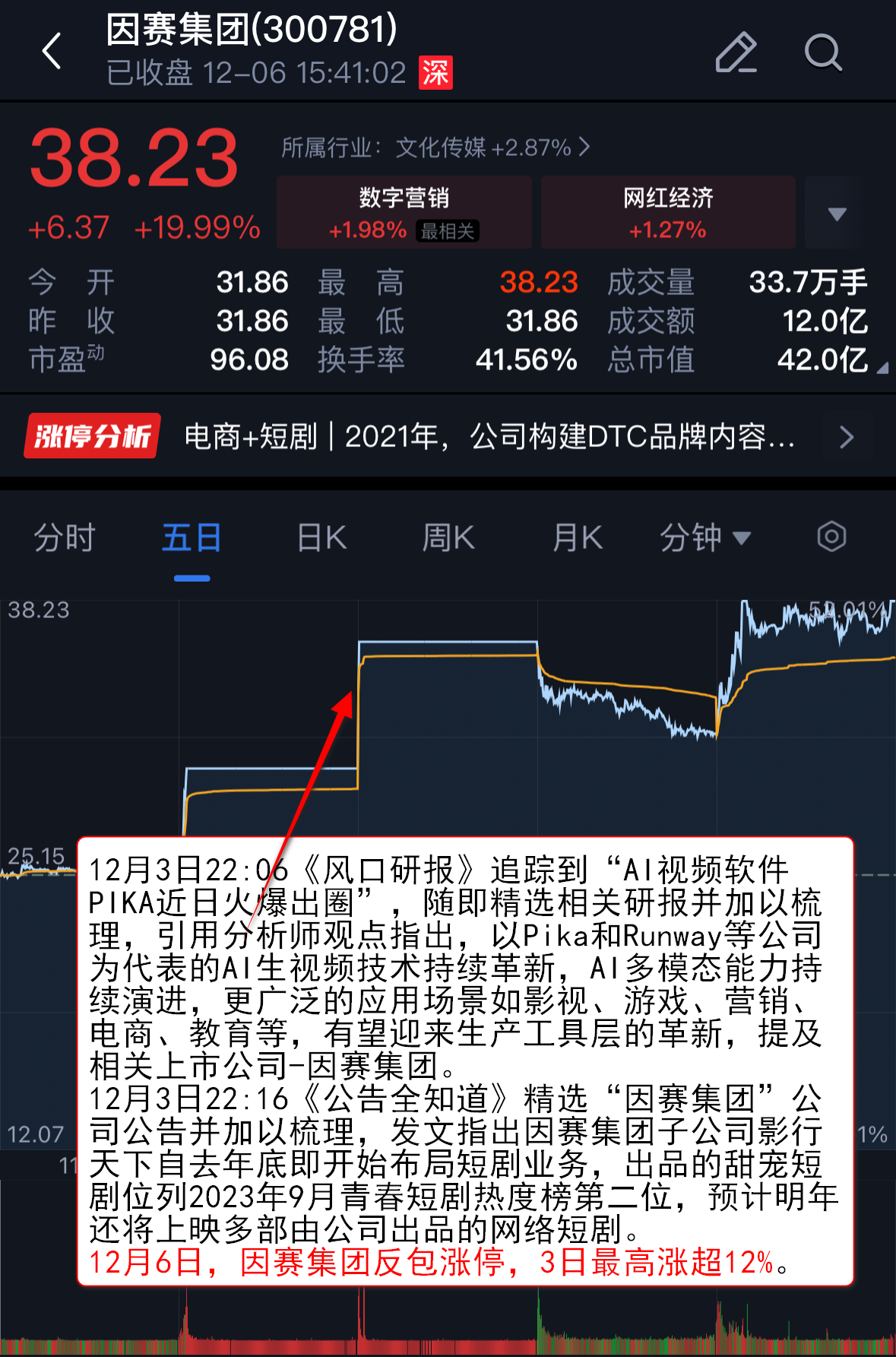Screen dimensions: 896x1357
Task: Open the 数字营销 concept chip
Action: [404, 212]
